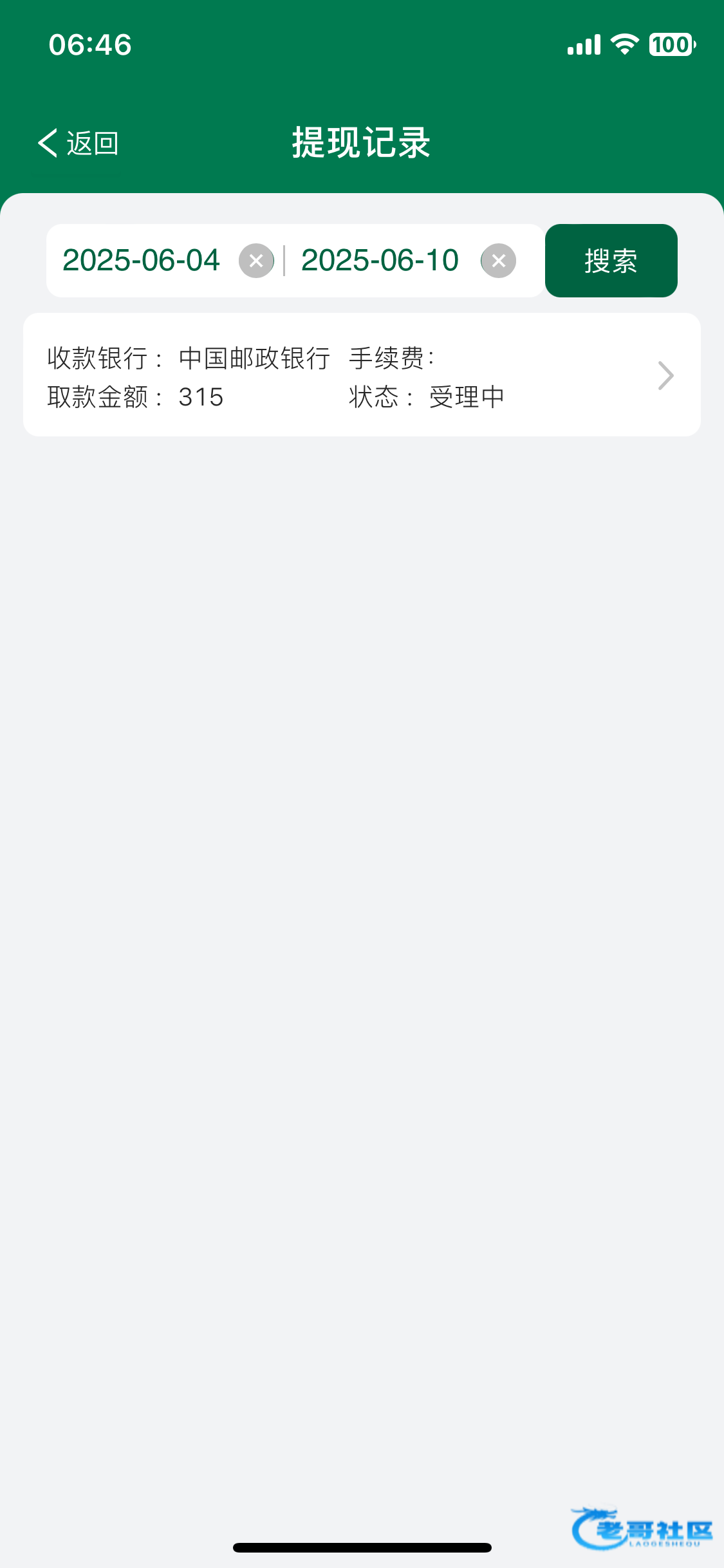Go back using the 返回 button
Screen dimensions: 724x1568
pos(78,143)
